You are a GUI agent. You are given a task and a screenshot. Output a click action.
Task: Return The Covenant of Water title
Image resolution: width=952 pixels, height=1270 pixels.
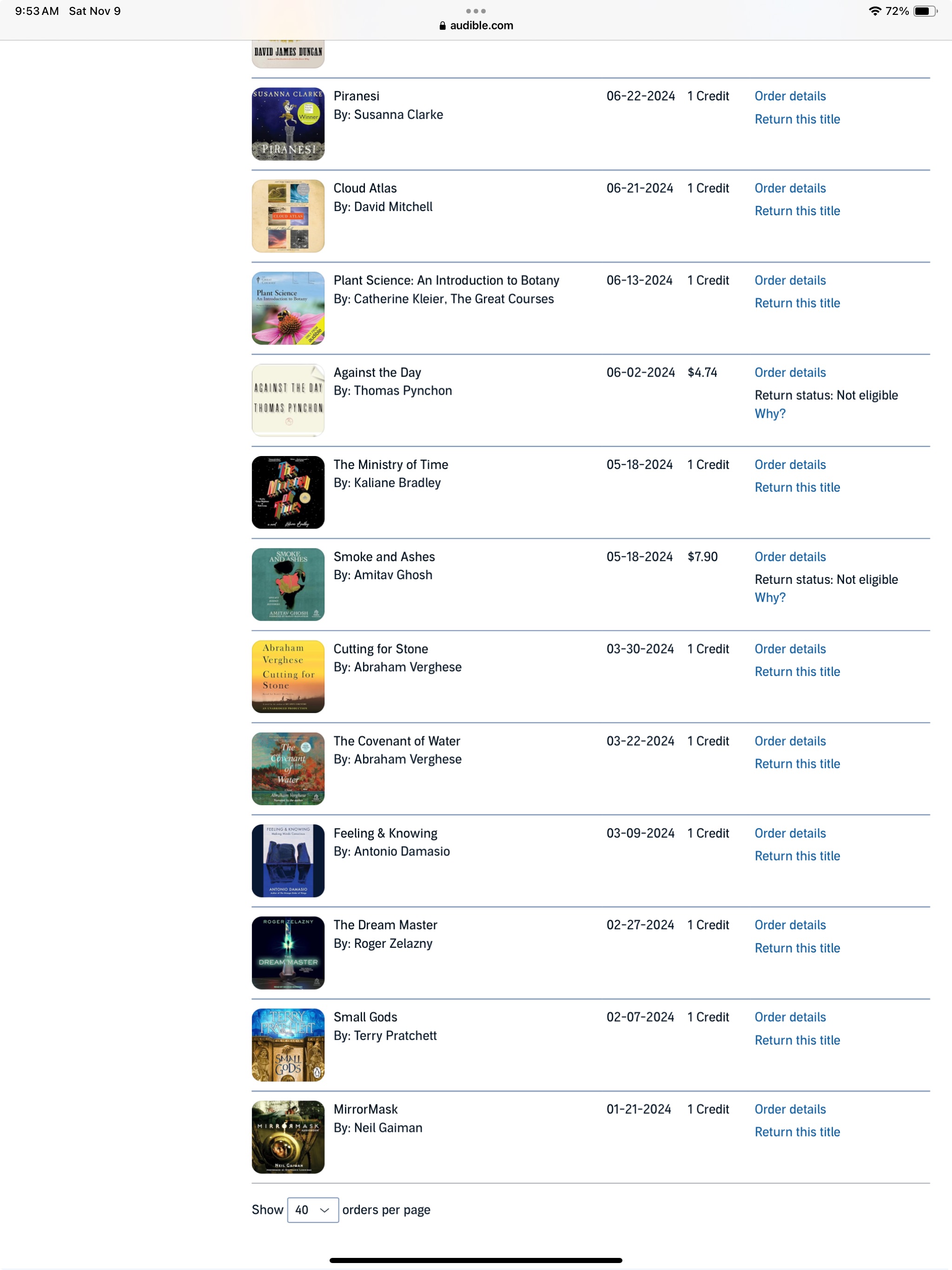[x=796, y=764]
